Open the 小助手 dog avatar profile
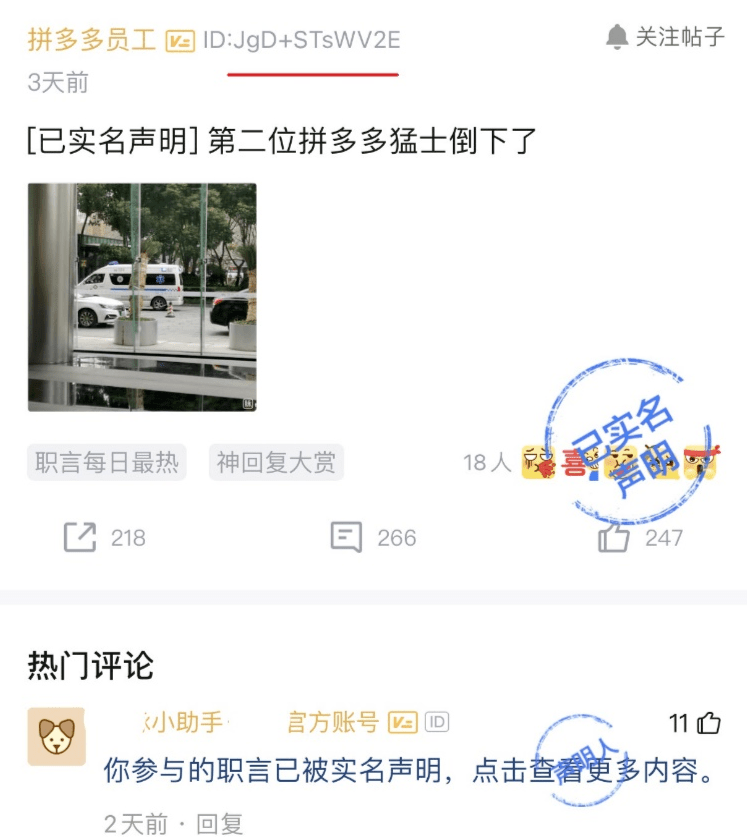Screen dimensions: 747x837 coord(57,737)
